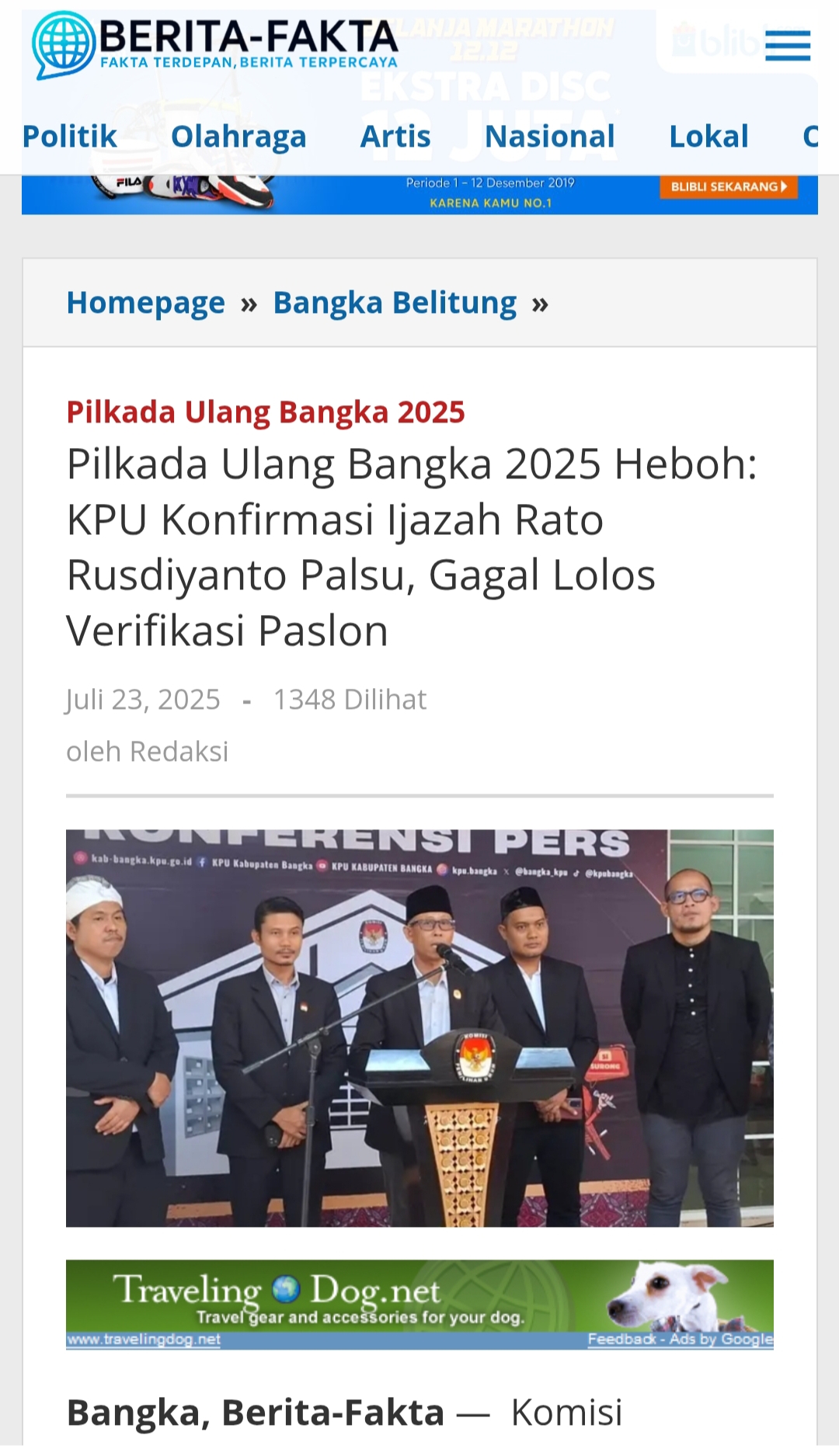The width and height of the screenshot is (839, 1456).
Task: View the press conference article image
Action: (x=419, y=1028)
